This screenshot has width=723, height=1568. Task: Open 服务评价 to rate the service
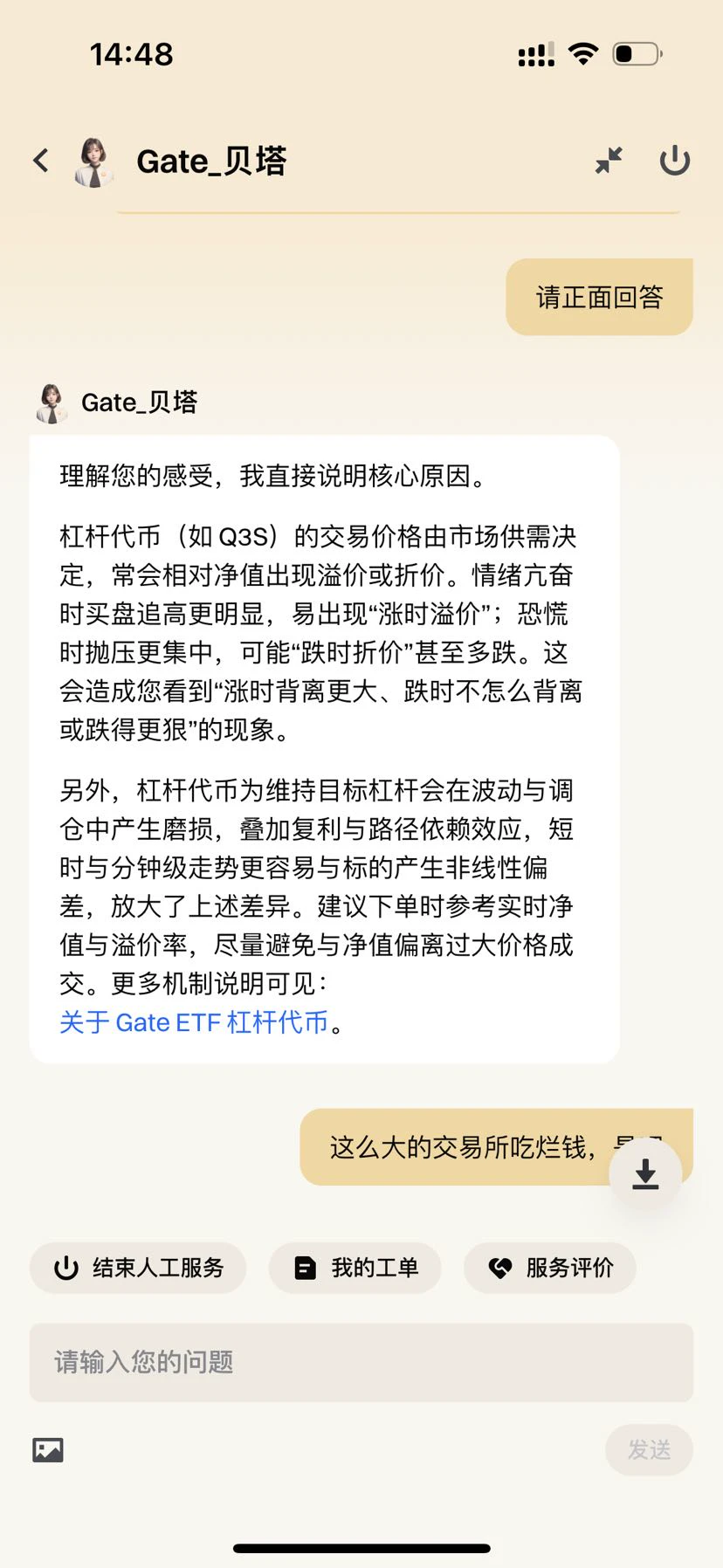(549, 1268)
